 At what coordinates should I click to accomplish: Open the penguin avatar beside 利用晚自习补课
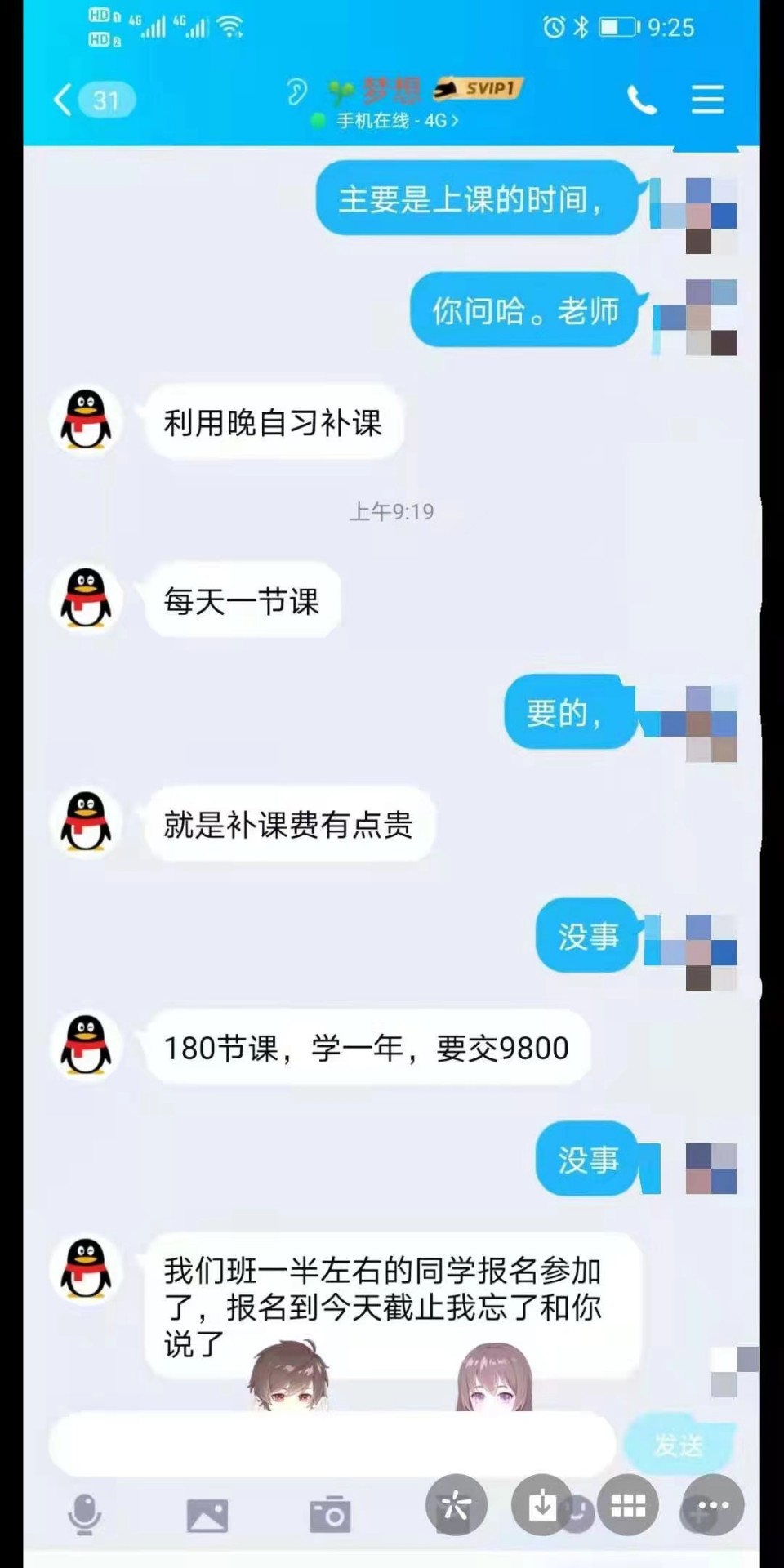(x=86, y=421)
